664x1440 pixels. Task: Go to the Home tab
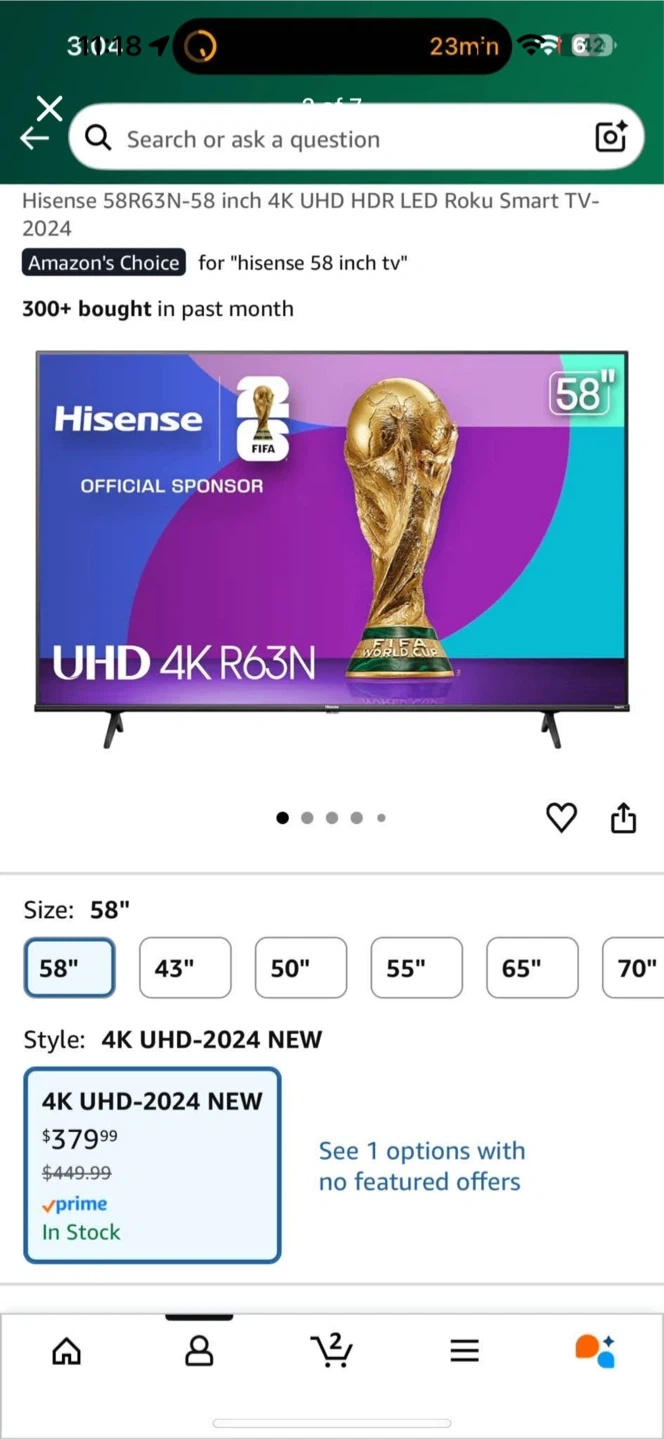point(67,1352)
